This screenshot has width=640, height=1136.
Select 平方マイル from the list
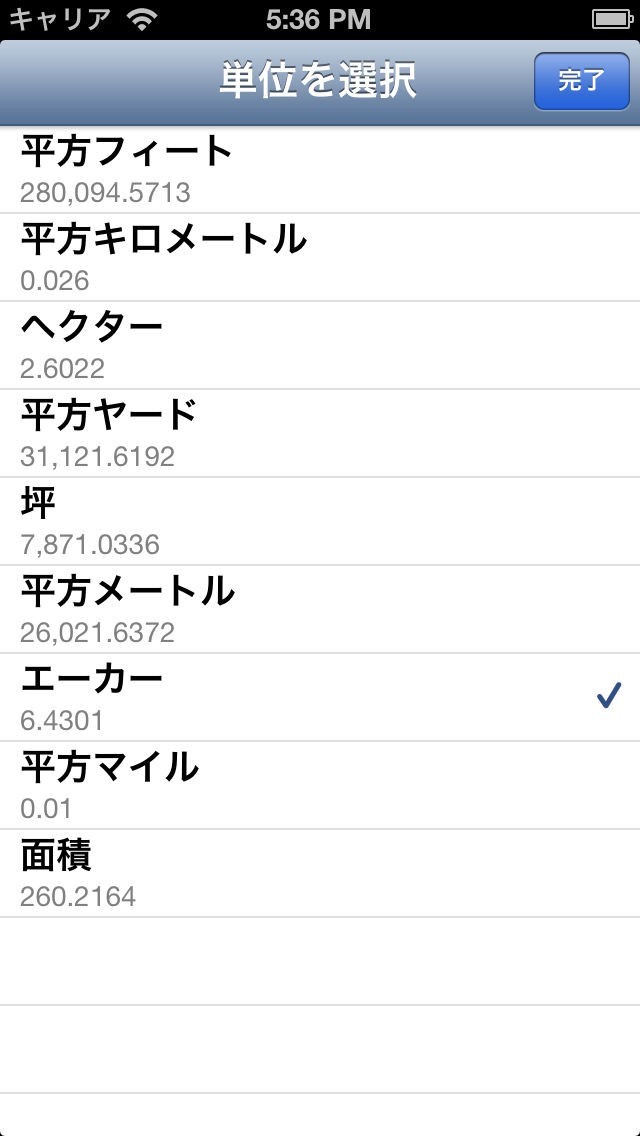point(320,785)
